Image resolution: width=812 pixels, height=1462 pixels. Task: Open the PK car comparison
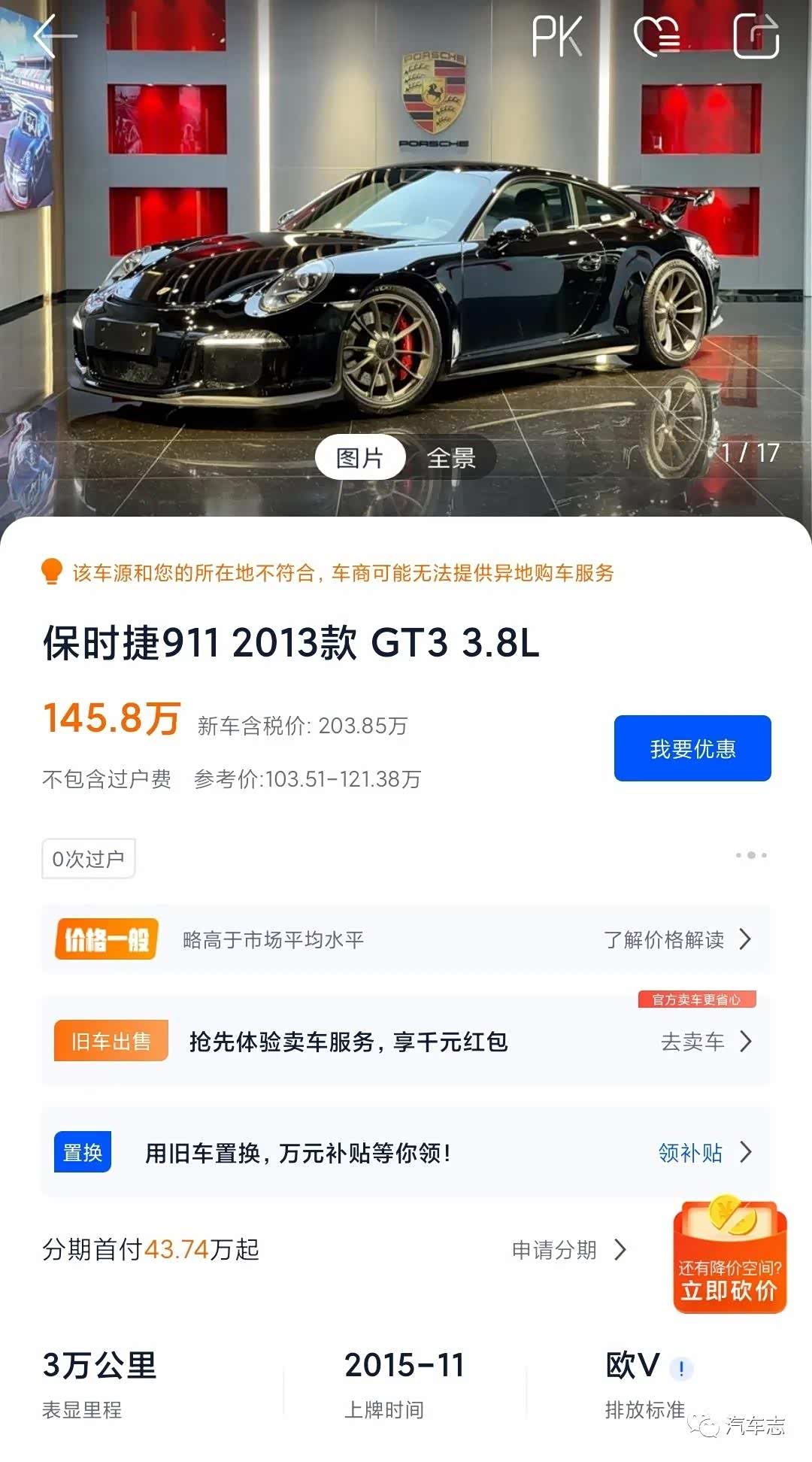[556, 36]
